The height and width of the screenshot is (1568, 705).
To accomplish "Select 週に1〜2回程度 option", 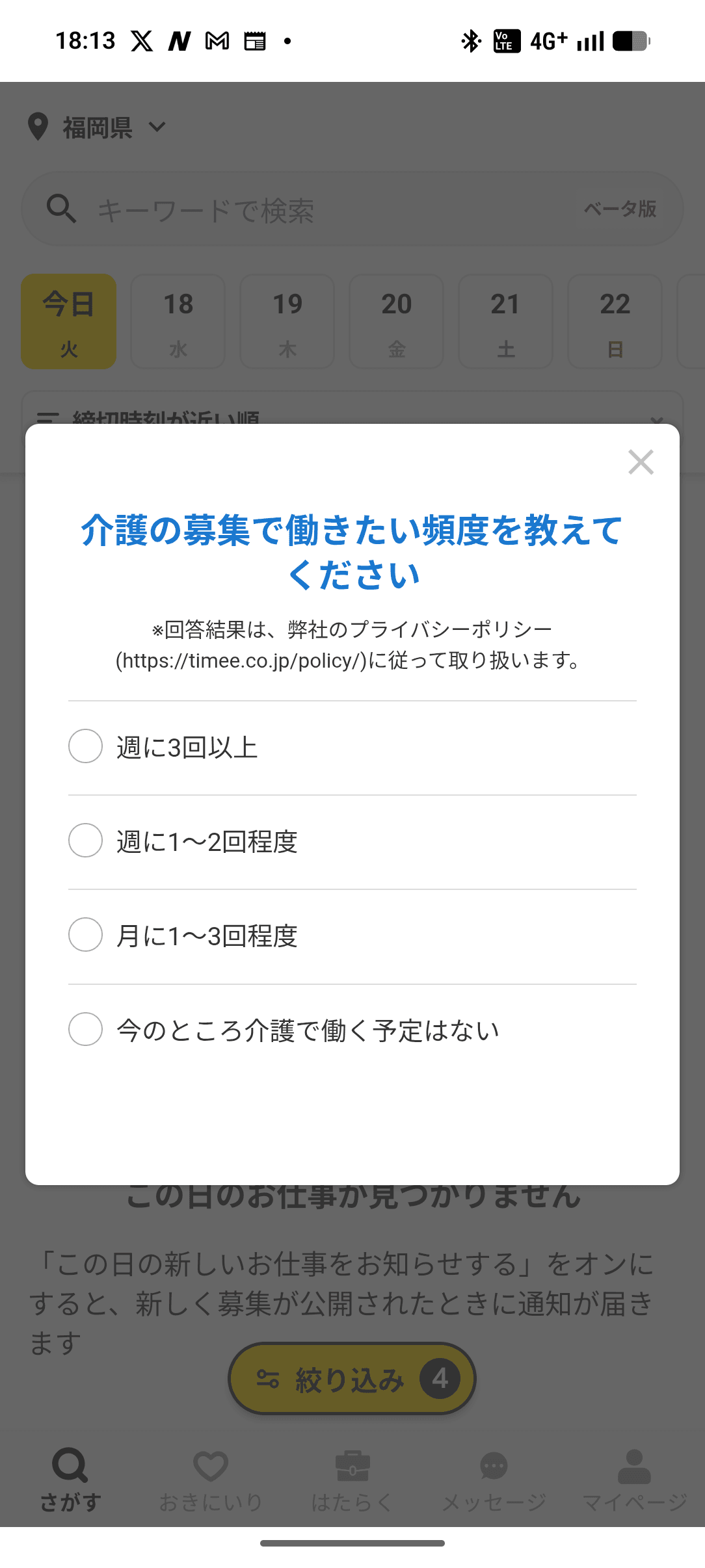I will [x=86, y=841].
